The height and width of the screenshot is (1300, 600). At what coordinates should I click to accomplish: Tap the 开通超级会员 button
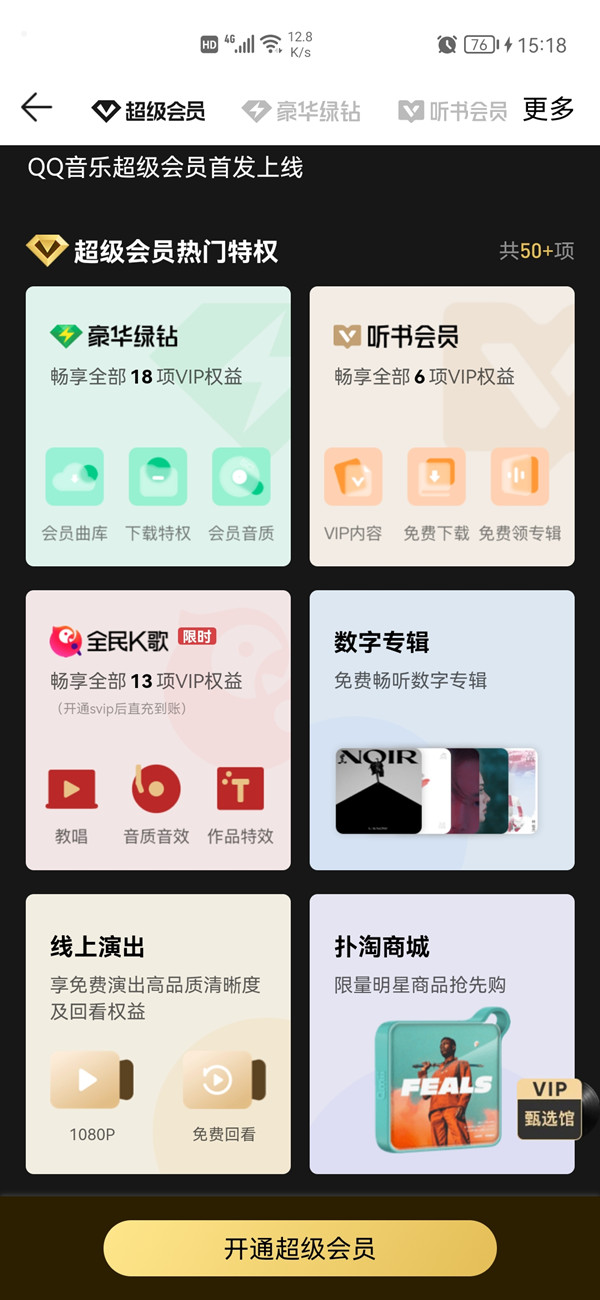300,1248
